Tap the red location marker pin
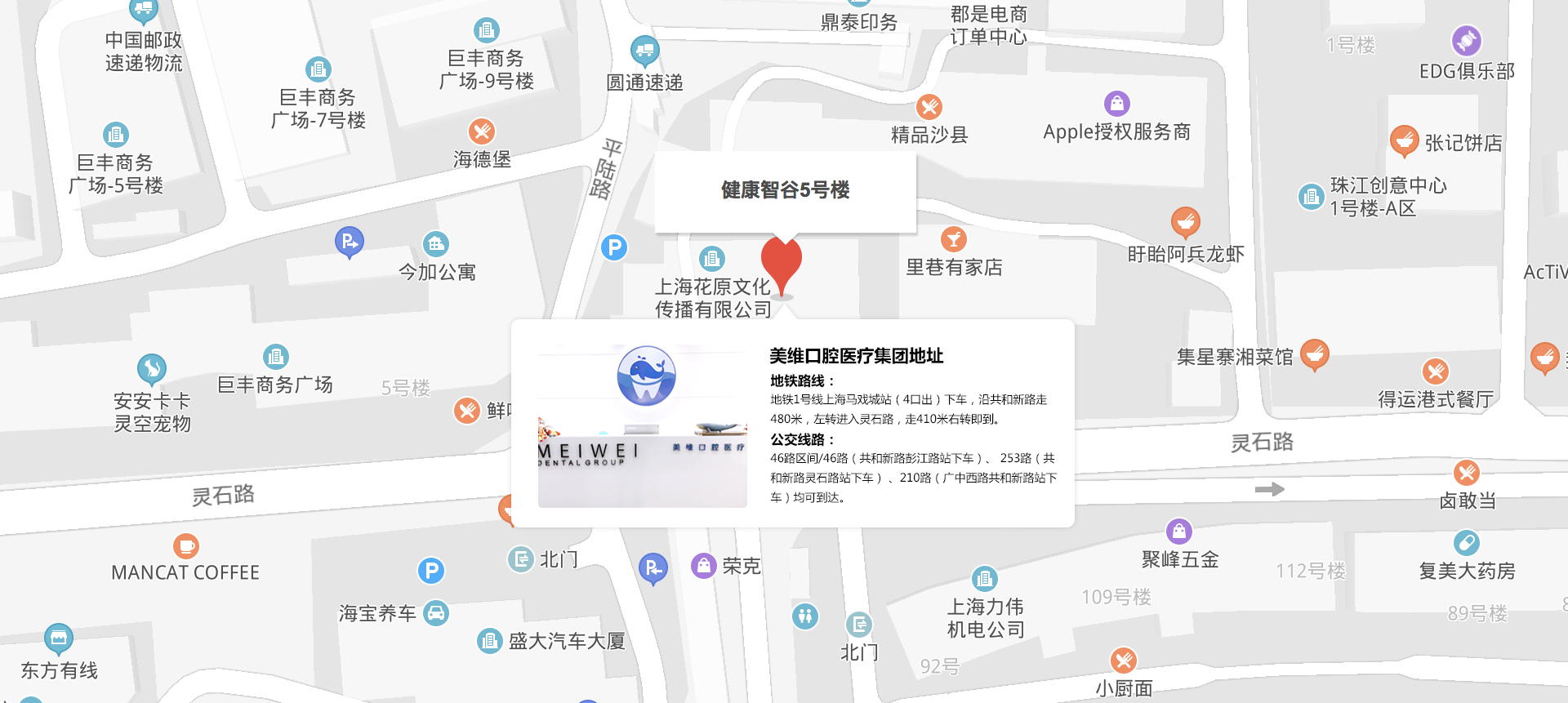The width and height of the screenshot is (1568, 703). pos(782,261)
